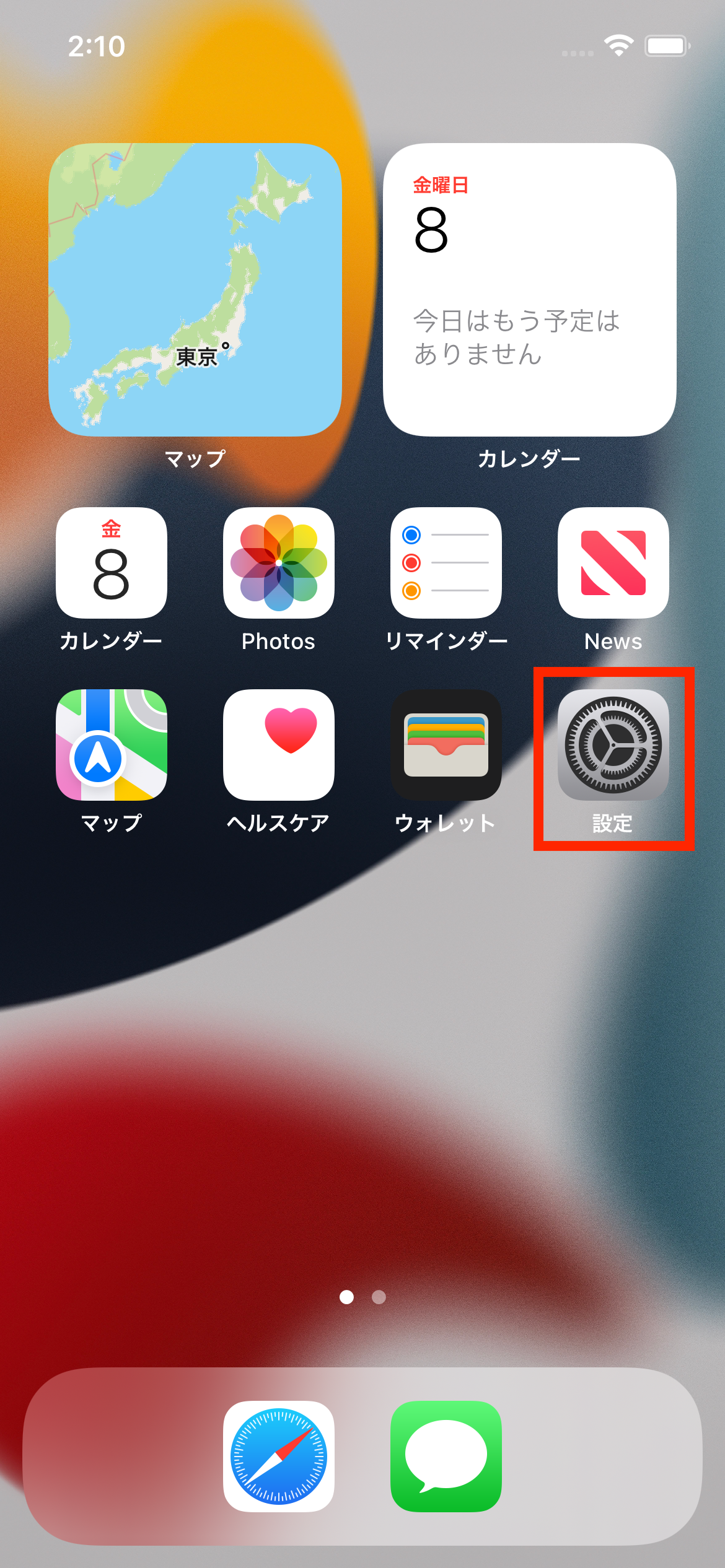Tap the home screen page indicator dots
Viewport: 725px width, 1568px height.
(362, 1297)
